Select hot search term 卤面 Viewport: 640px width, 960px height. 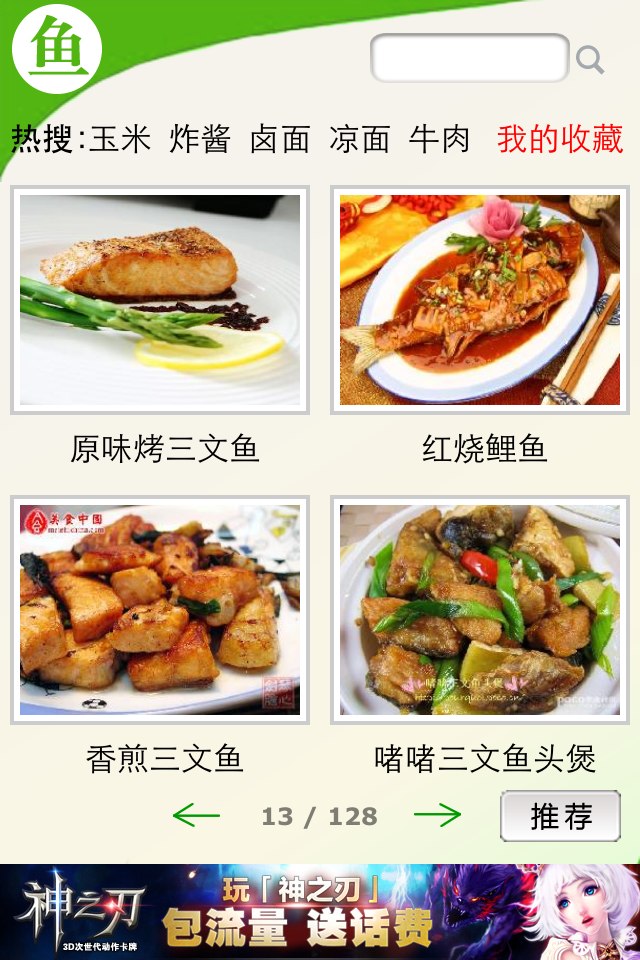click(x=280, y=139)
